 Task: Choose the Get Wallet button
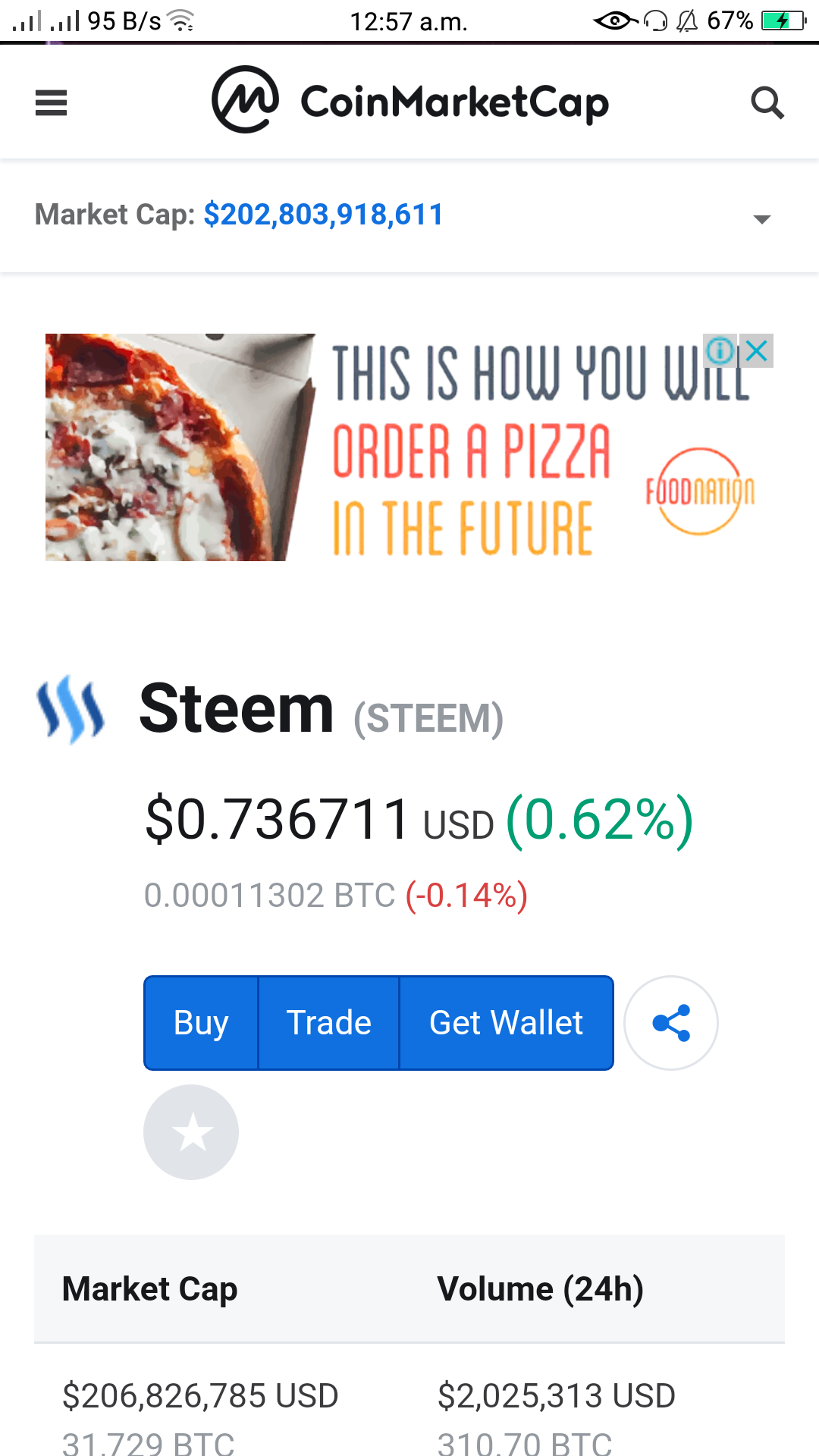coord(506,1023)
